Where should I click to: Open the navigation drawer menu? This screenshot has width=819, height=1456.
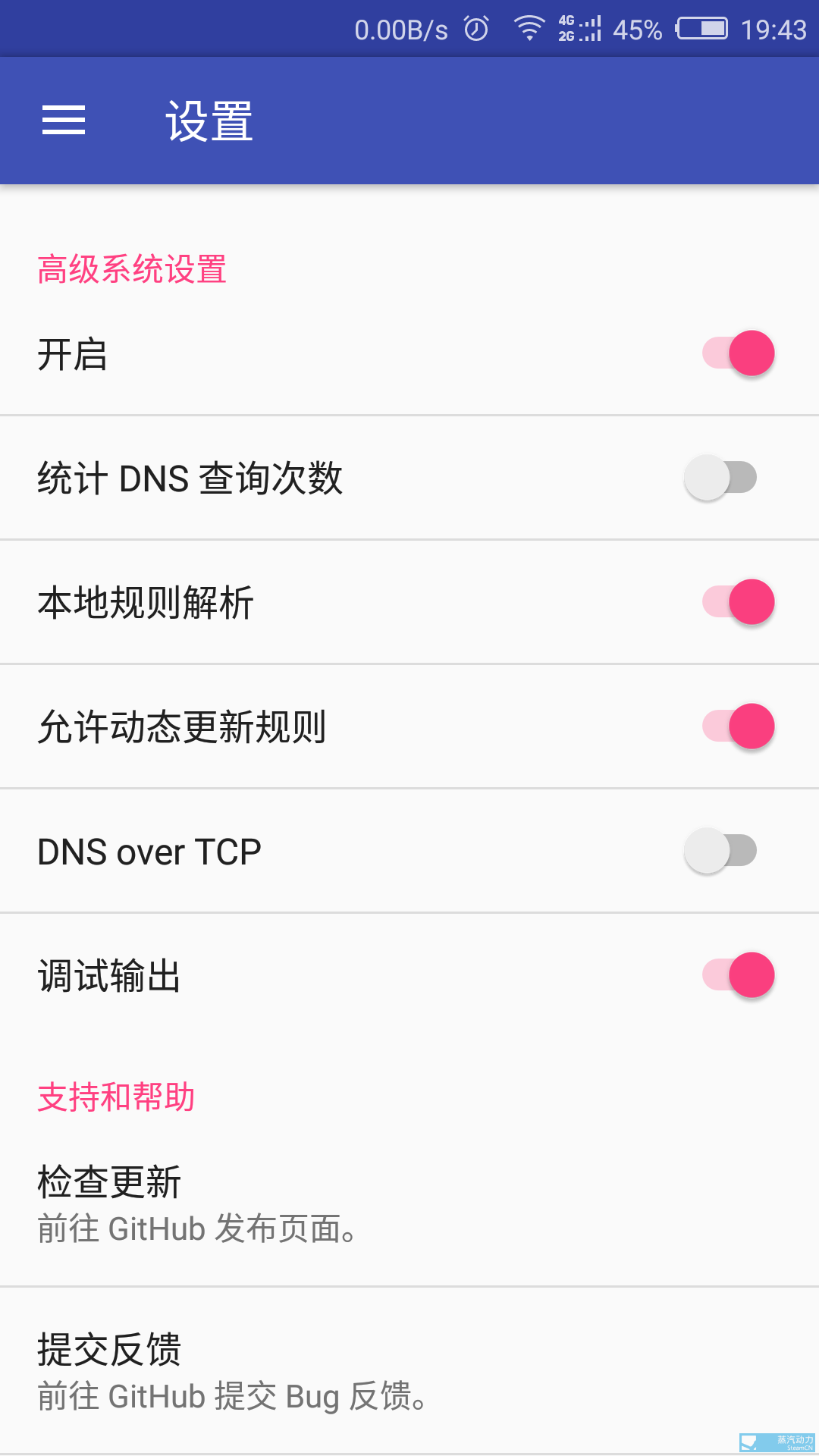(x=64, y=120)
